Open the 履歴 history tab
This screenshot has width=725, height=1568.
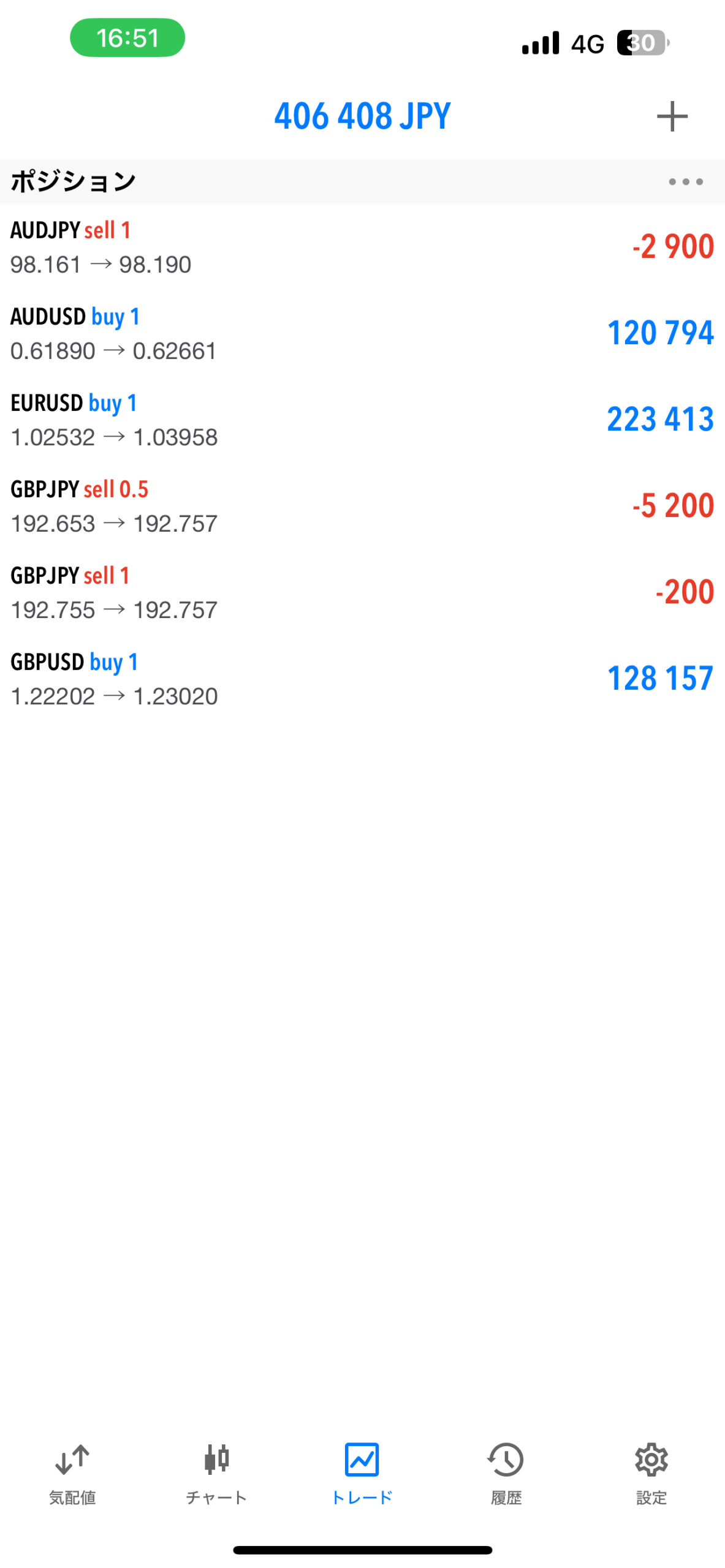coord(506,1472)
